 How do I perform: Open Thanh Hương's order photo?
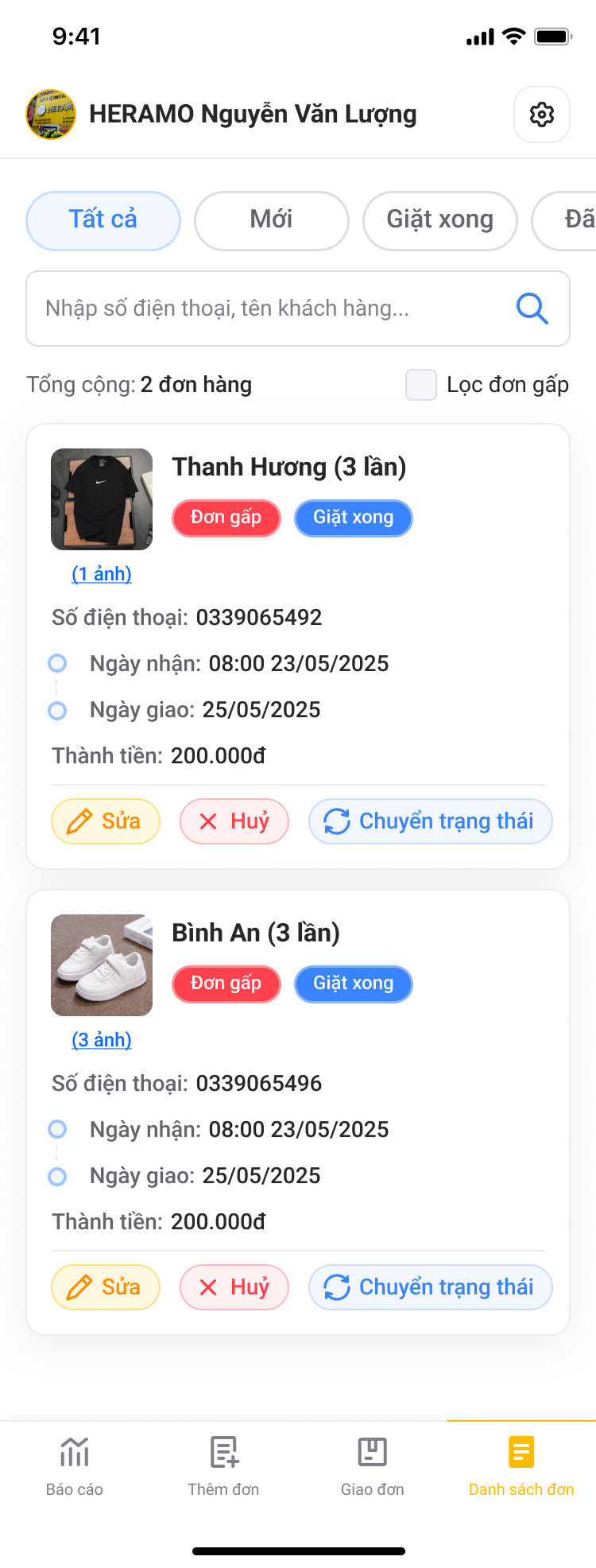coord(102,499)
